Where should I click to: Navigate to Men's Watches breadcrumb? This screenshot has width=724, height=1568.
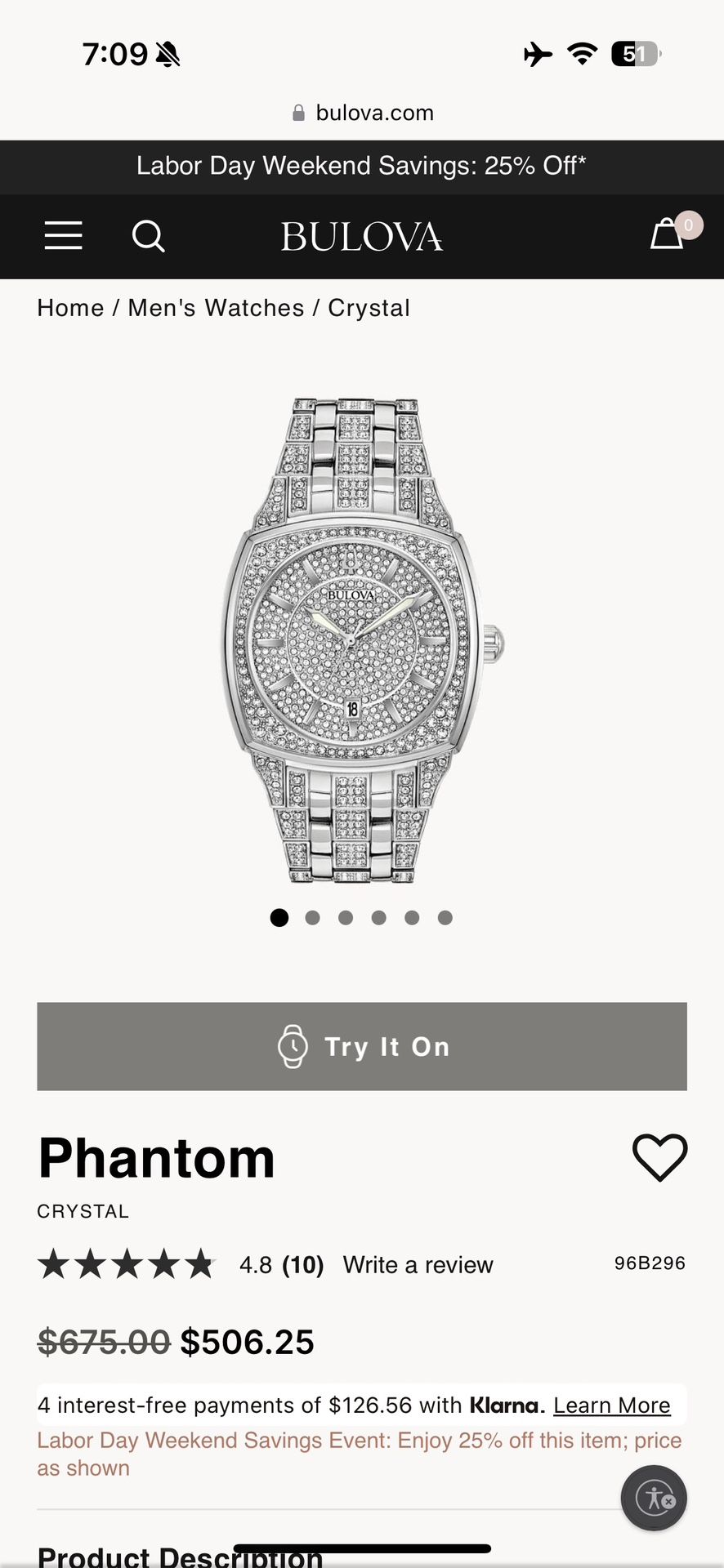click(x=217, y=308)
